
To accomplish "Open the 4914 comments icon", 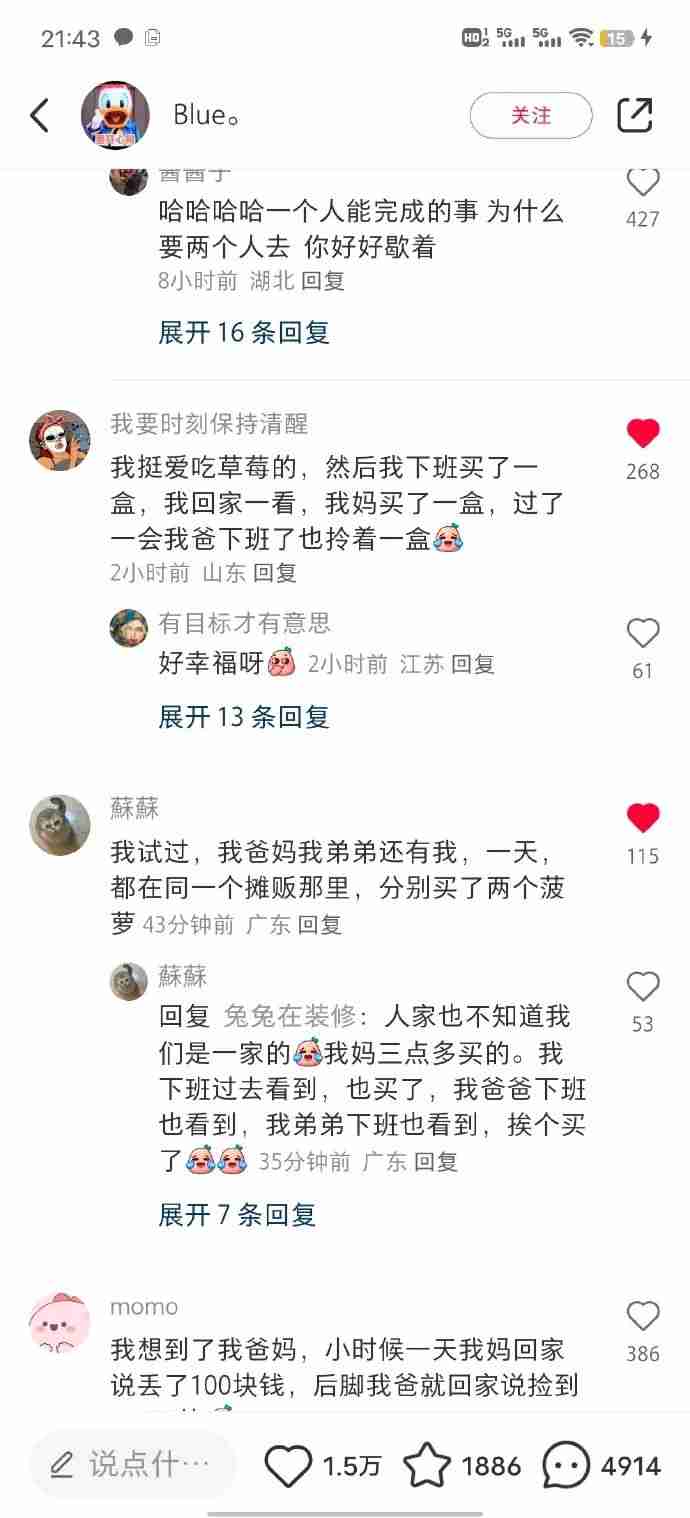I will 566,1466.
